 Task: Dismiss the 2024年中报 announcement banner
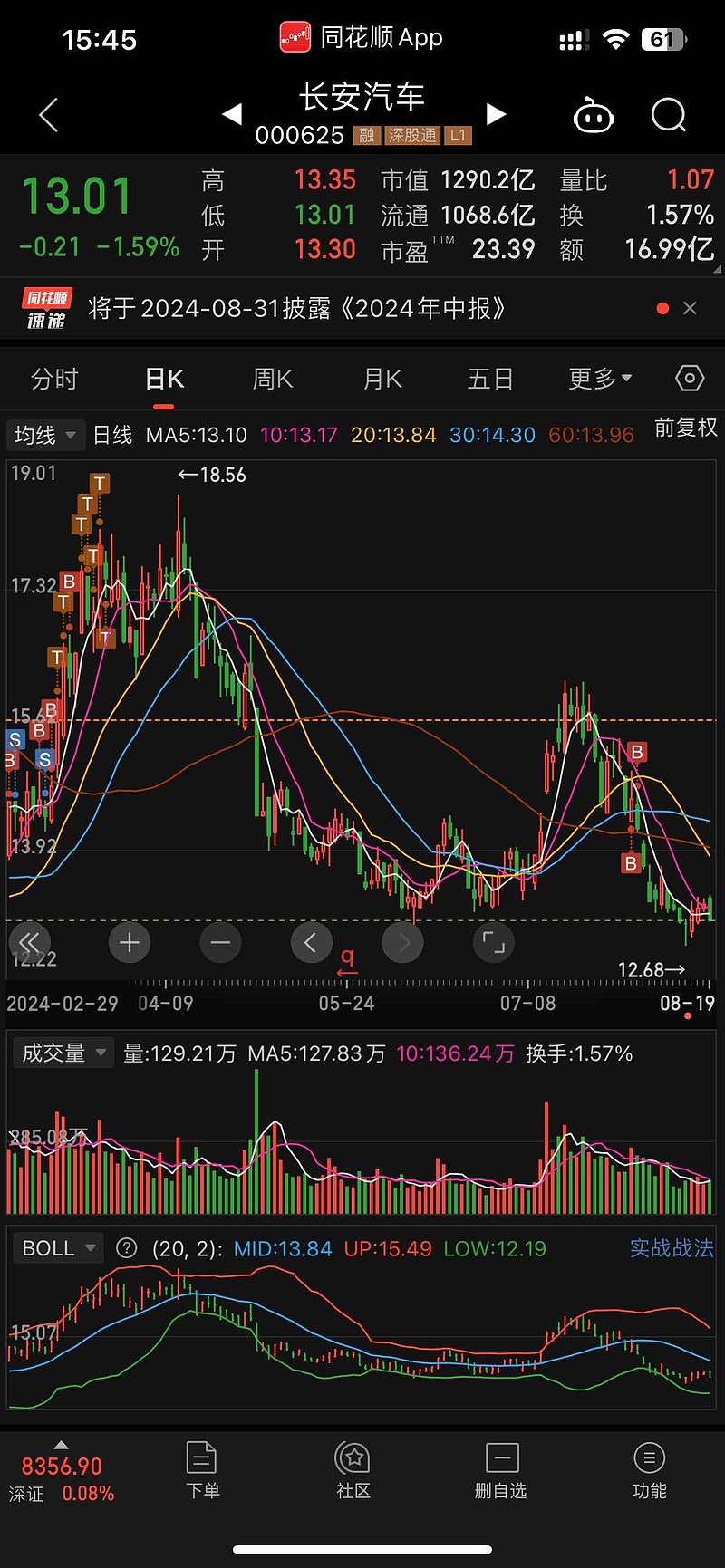point(690,309)
